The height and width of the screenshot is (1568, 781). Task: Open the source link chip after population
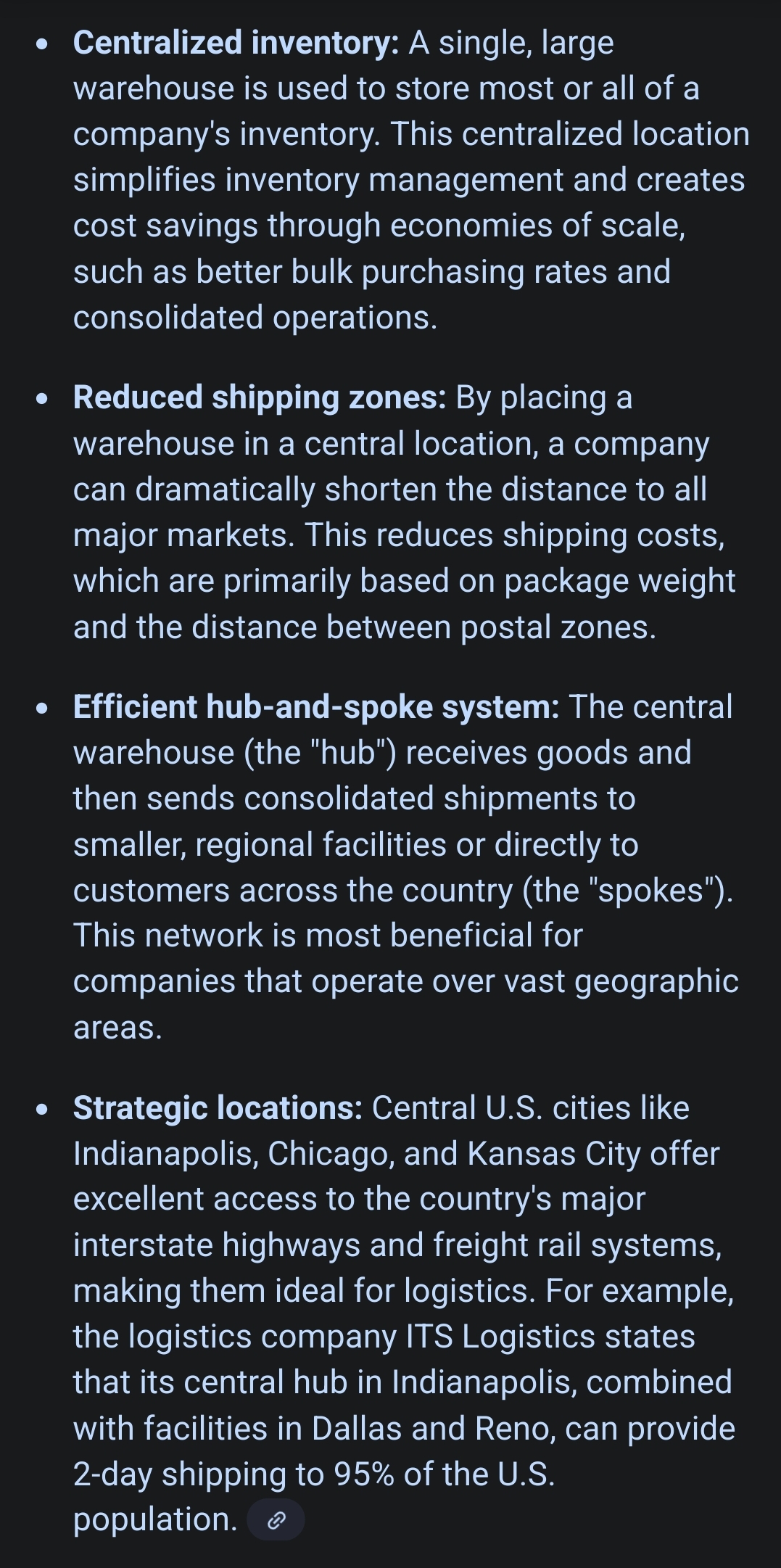click(x=276, y=1521)
